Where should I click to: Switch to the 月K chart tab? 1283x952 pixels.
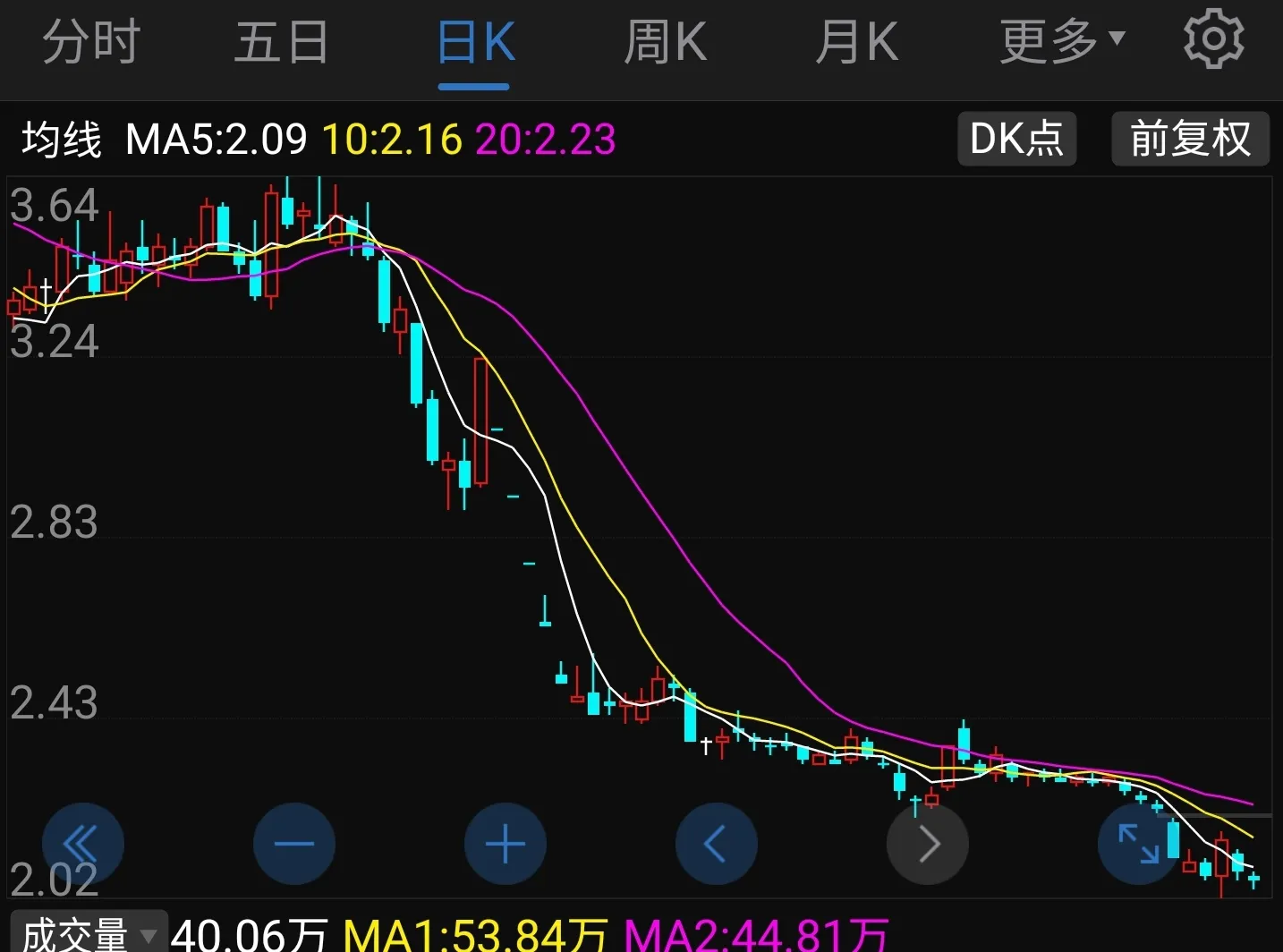[x=856, y=41]
